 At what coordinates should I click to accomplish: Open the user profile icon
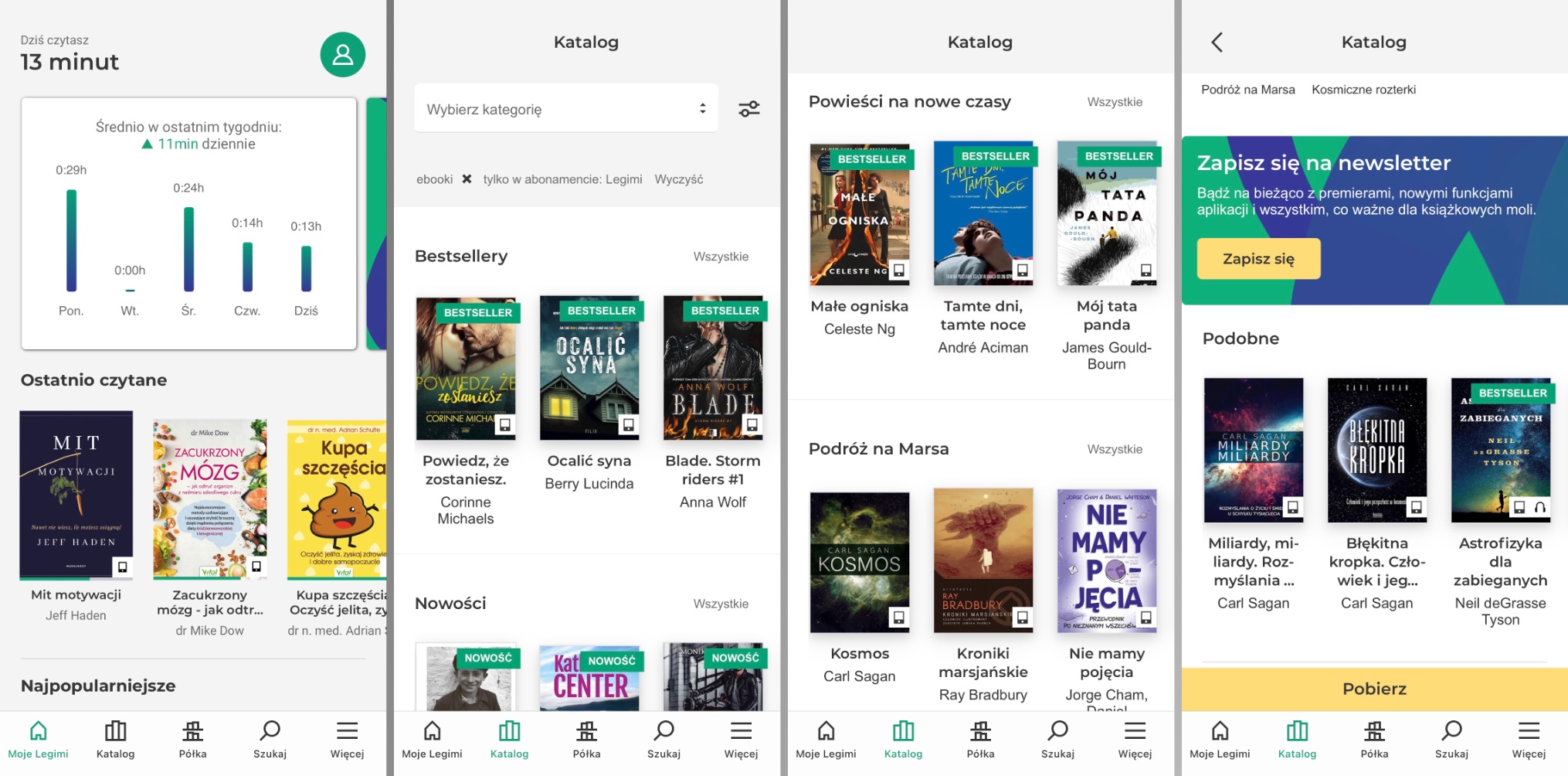point(342,55)
